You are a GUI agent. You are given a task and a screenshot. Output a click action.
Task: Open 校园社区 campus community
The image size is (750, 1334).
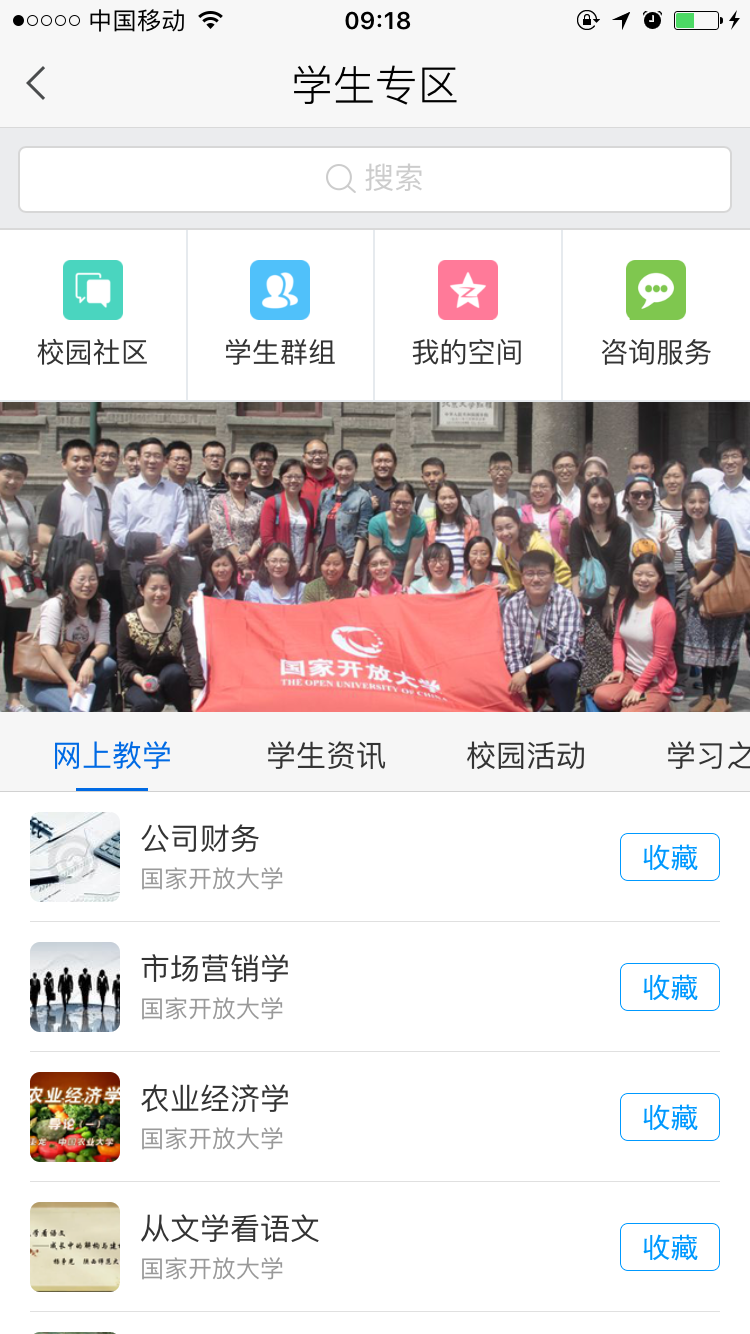click(93, 315)
